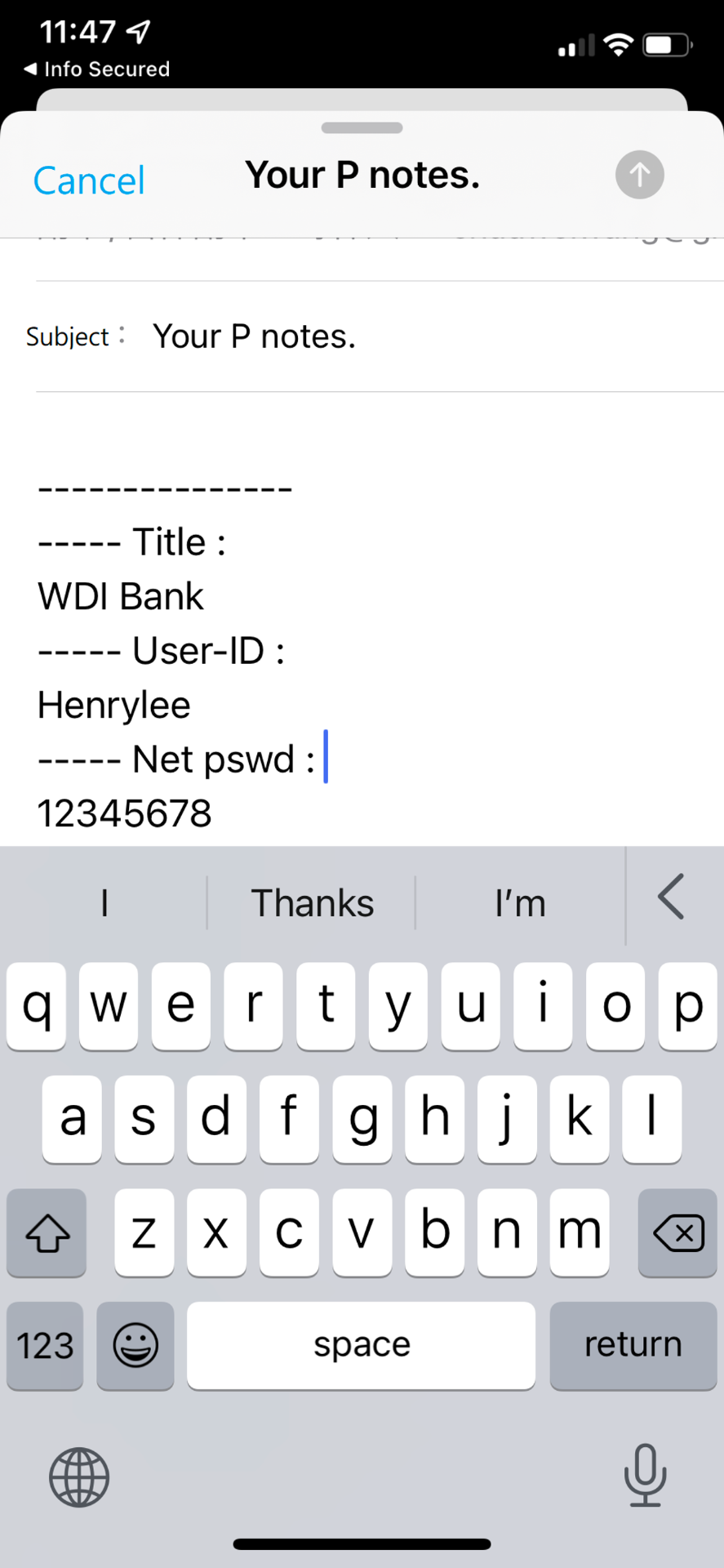The width and height of the screenshot is (724, 1568).
Task: Switch keyboard to 123 numbers
Action: click(x=45, y=1345)
